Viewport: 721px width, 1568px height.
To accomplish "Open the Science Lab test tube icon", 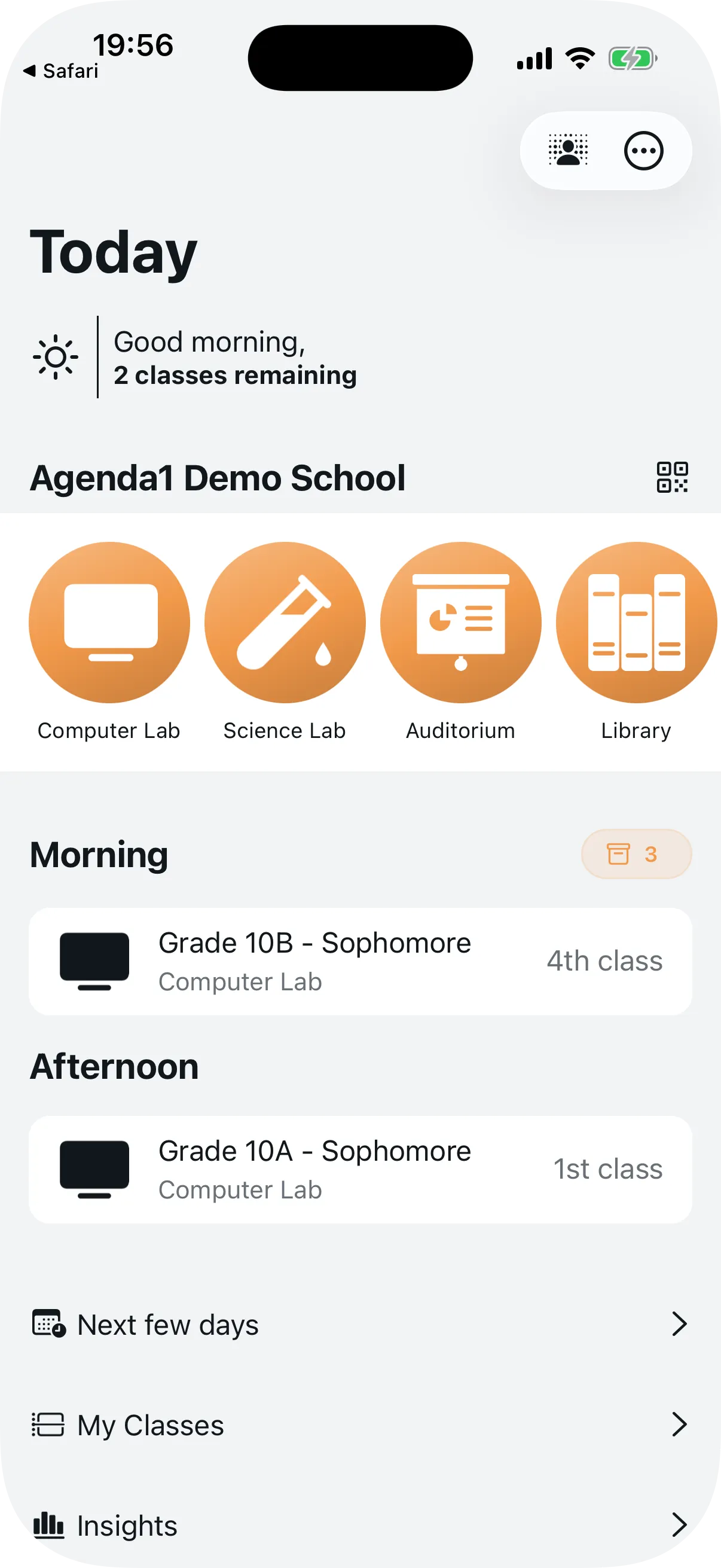I will (285, 622).
